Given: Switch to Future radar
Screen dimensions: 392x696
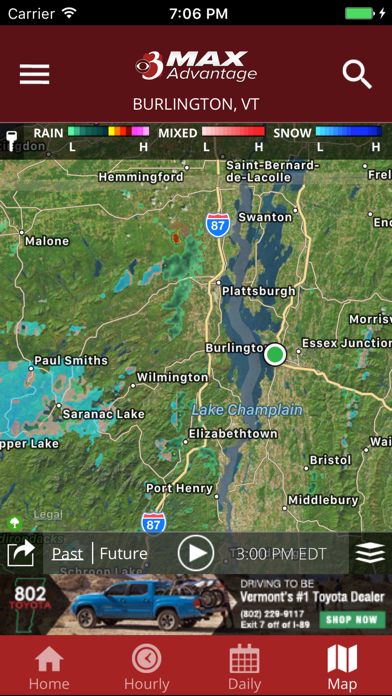Looking at the screenshot, I should click(123, 554).
